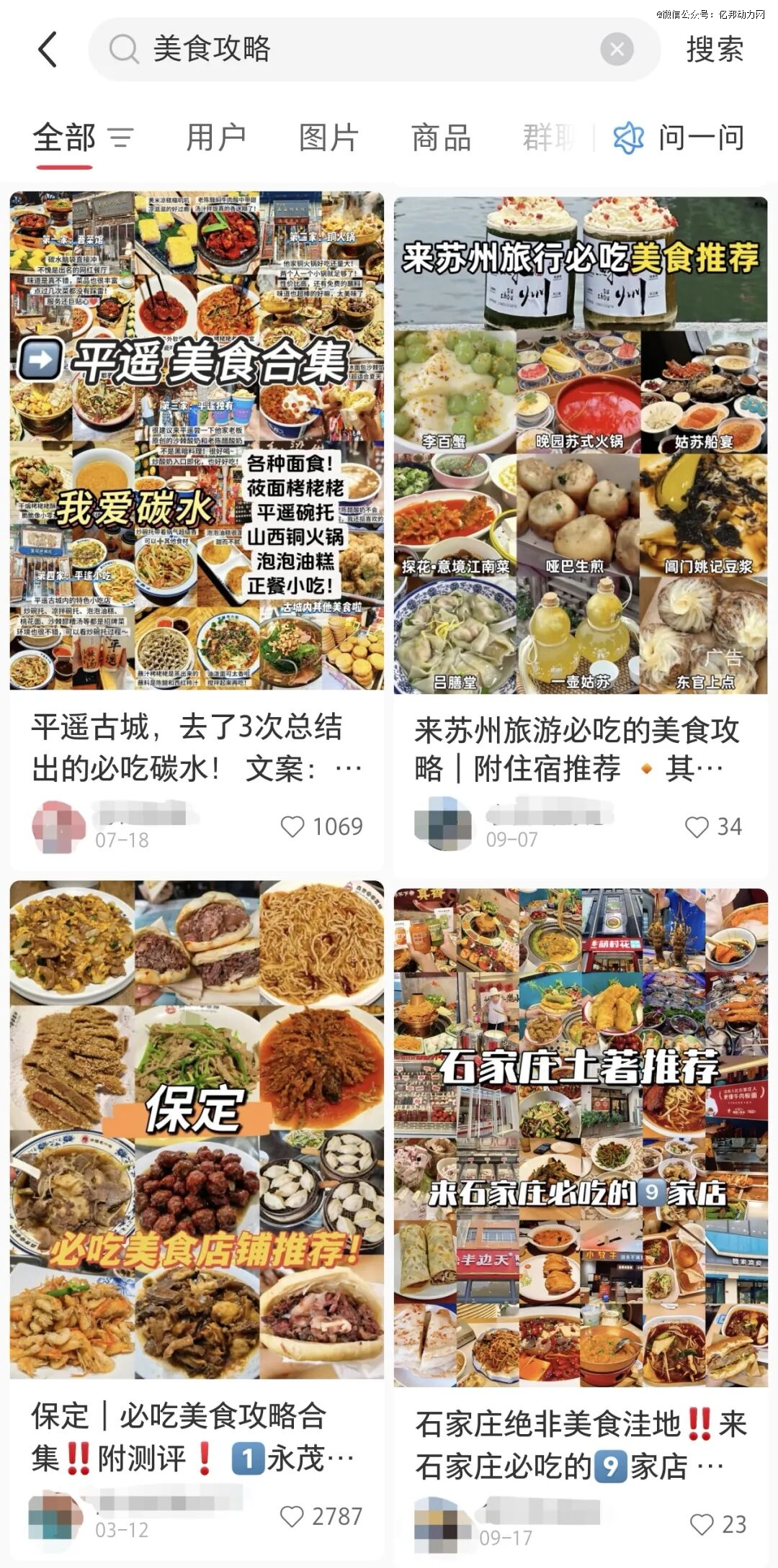
Task: Tap the 问一问 AI star icon
Action: (x=629, y=138)
